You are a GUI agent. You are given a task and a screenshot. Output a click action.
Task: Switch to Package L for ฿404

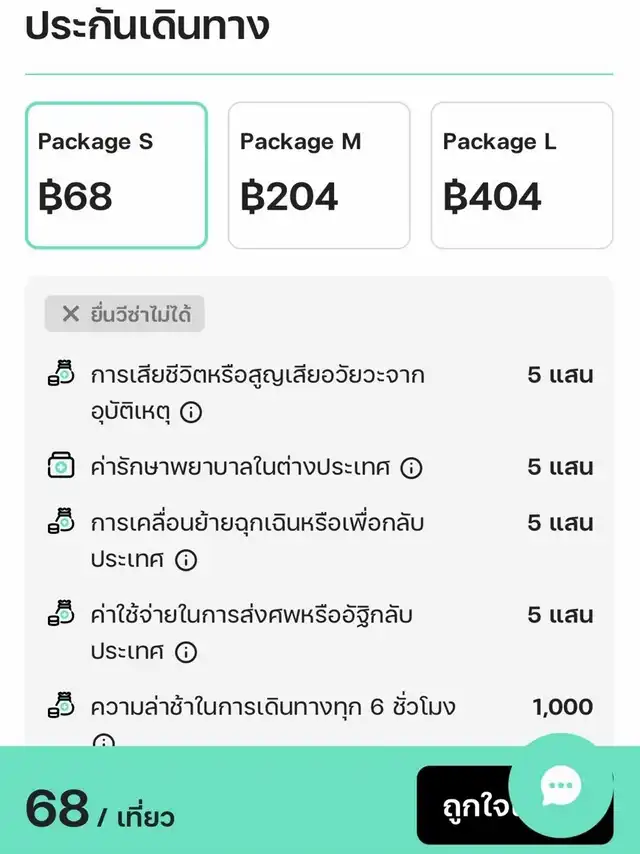tap(521, 175)
